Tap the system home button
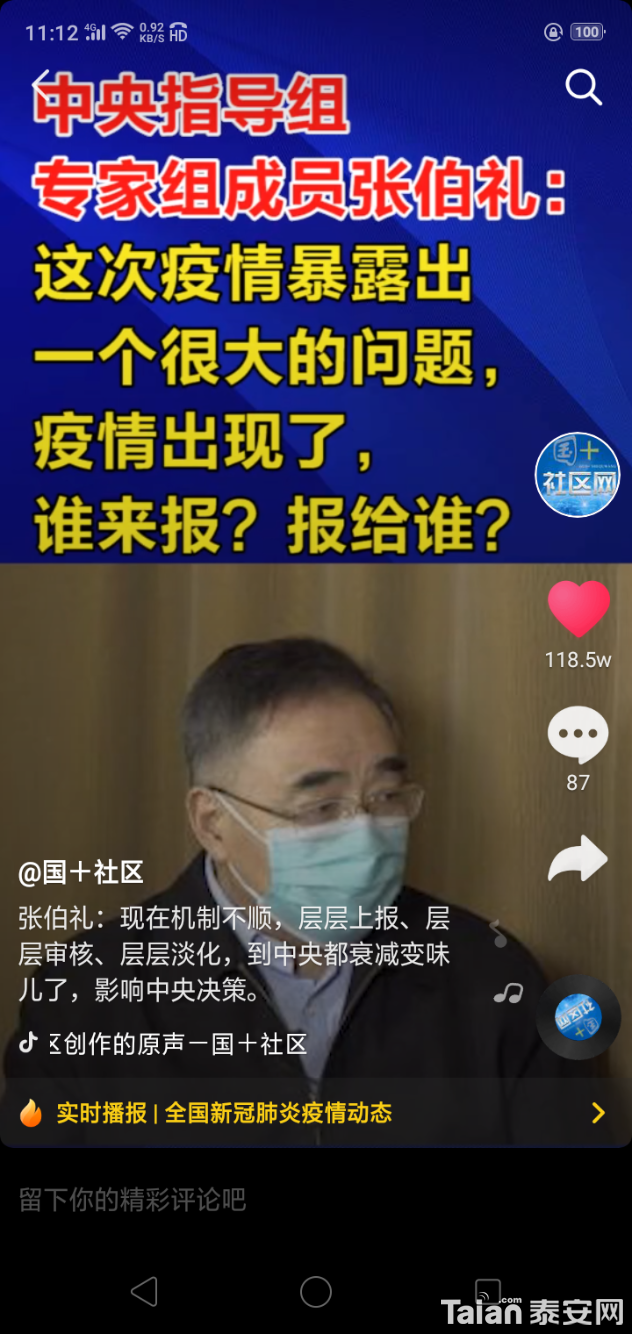The image size is (632, 1334). [x=316, y=1291]
